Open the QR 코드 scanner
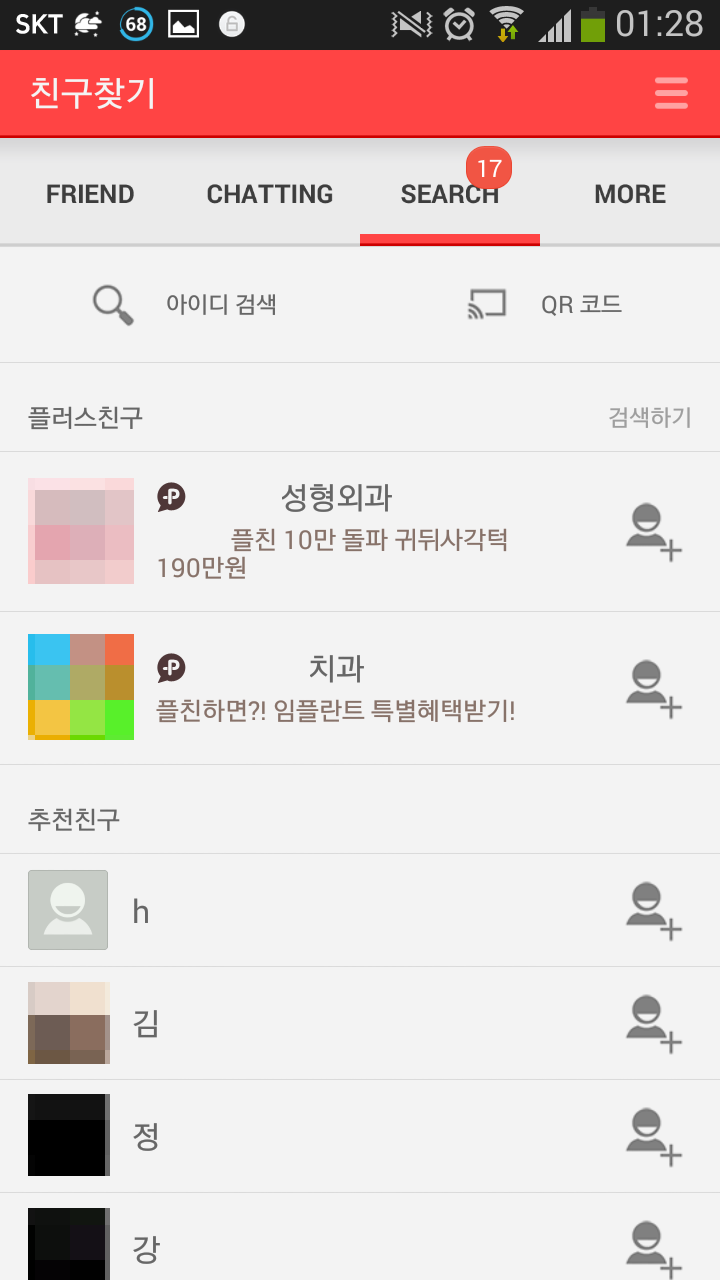This screenshot has width=720, height=1280. [545, 304]
